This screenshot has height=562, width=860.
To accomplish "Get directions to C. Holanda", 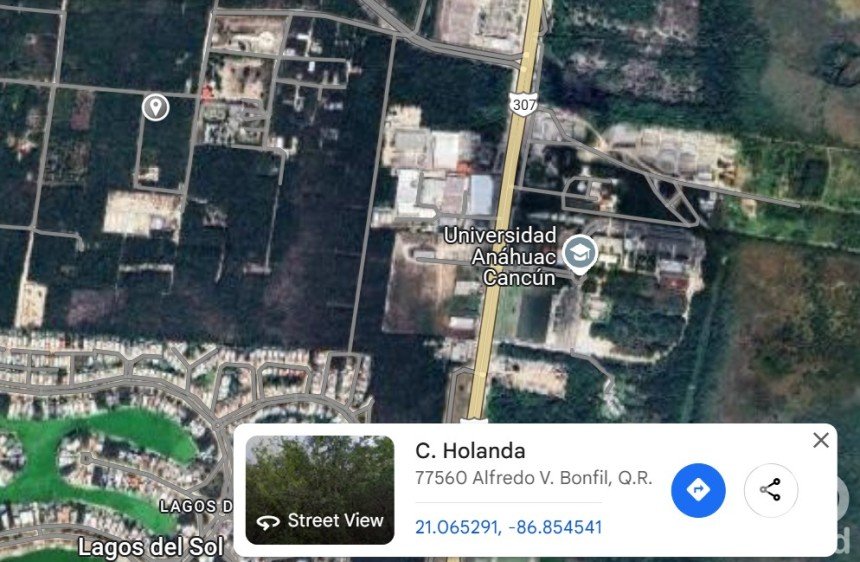I will 698,490.
